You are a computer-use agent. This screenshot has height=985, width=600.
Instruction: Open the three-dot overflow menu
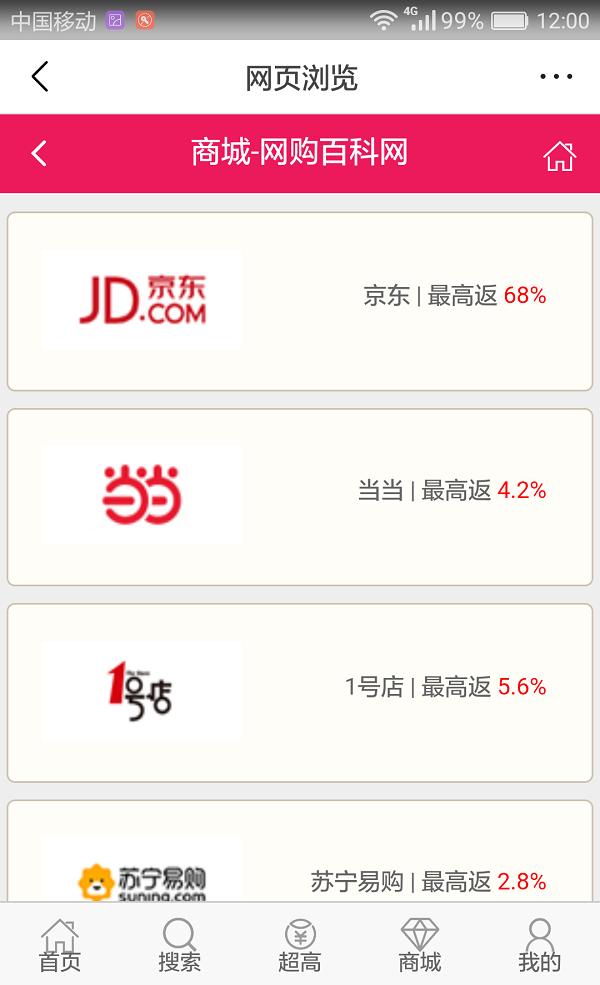[556, 77]
